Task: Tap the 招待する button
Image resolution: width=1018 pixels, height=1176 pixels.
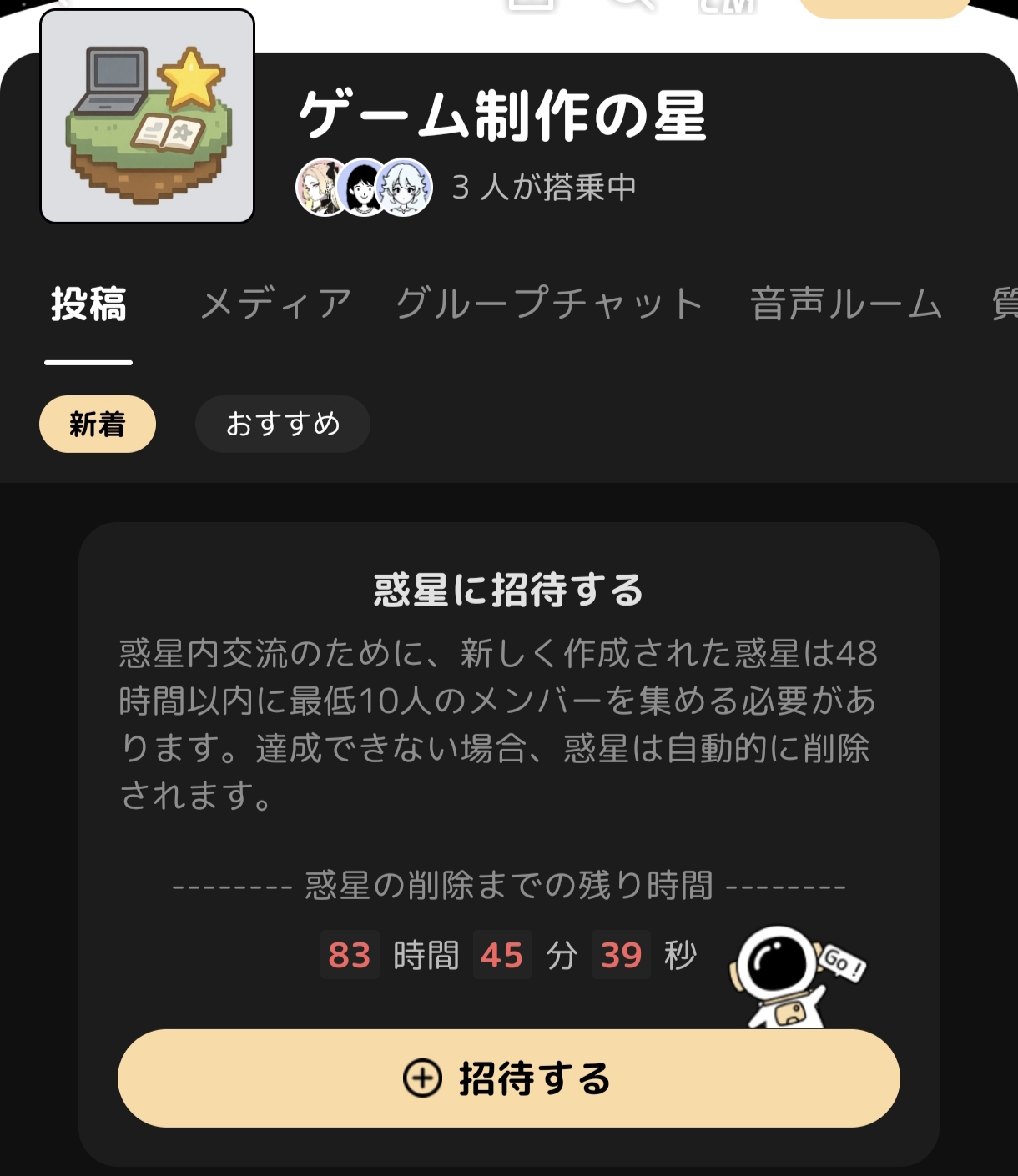Action: tap(509, 1078)
